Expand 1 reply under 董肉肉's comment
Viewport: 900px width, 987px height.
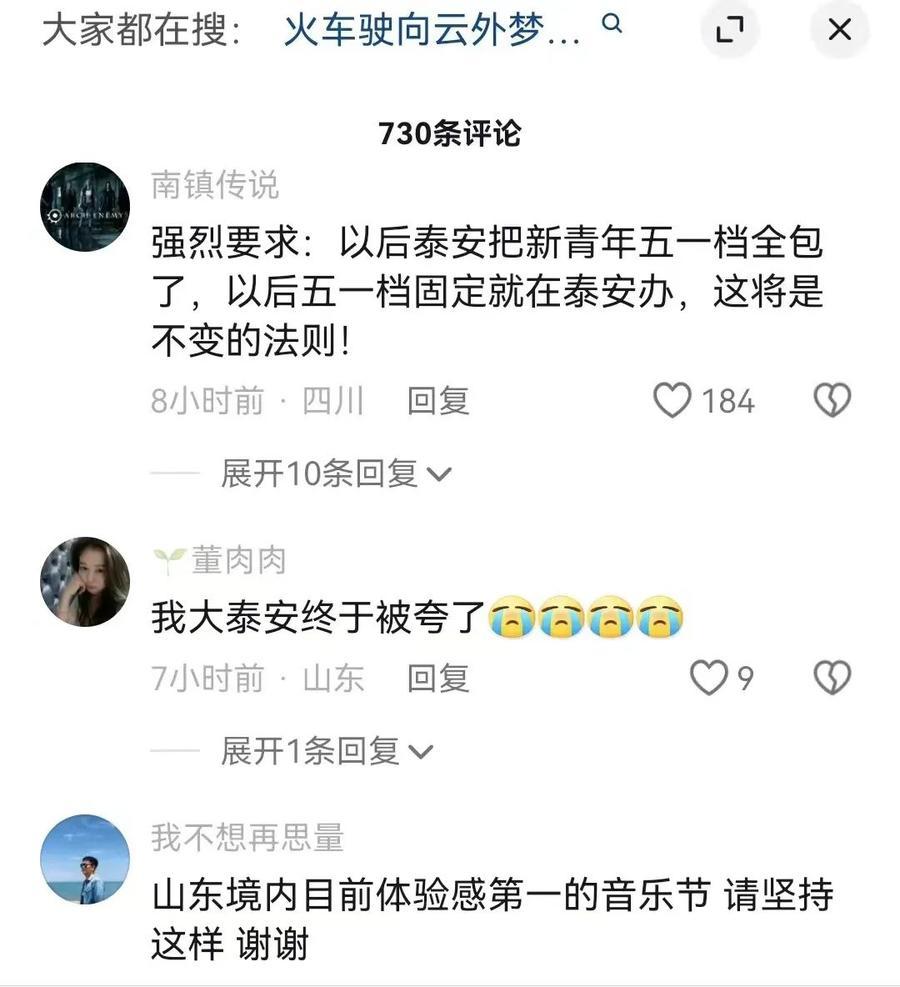point(326,751)
